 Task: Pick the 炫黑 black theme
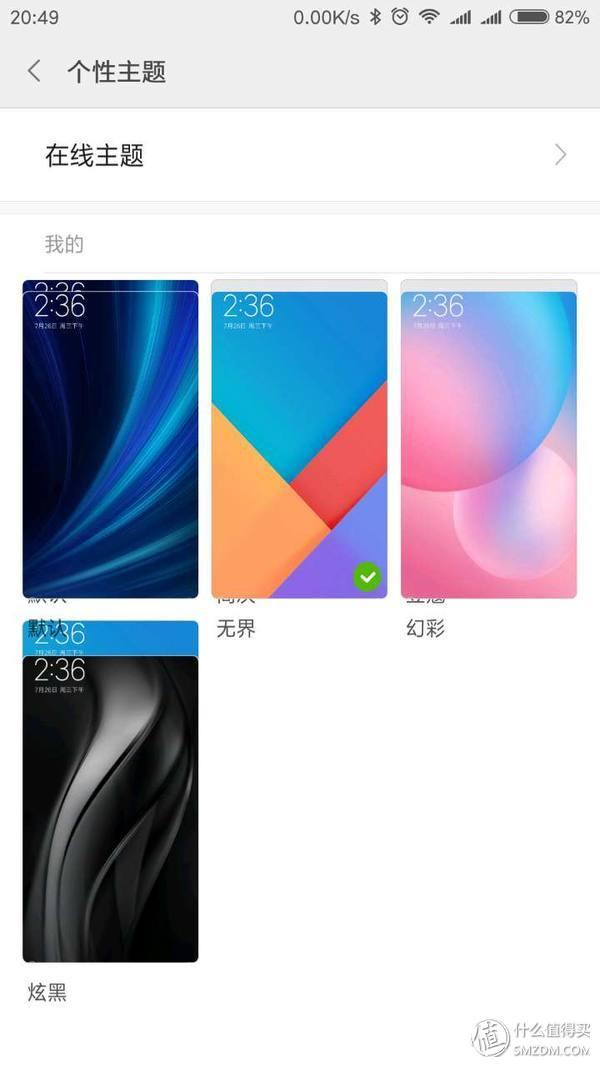(x=110, y=808)
